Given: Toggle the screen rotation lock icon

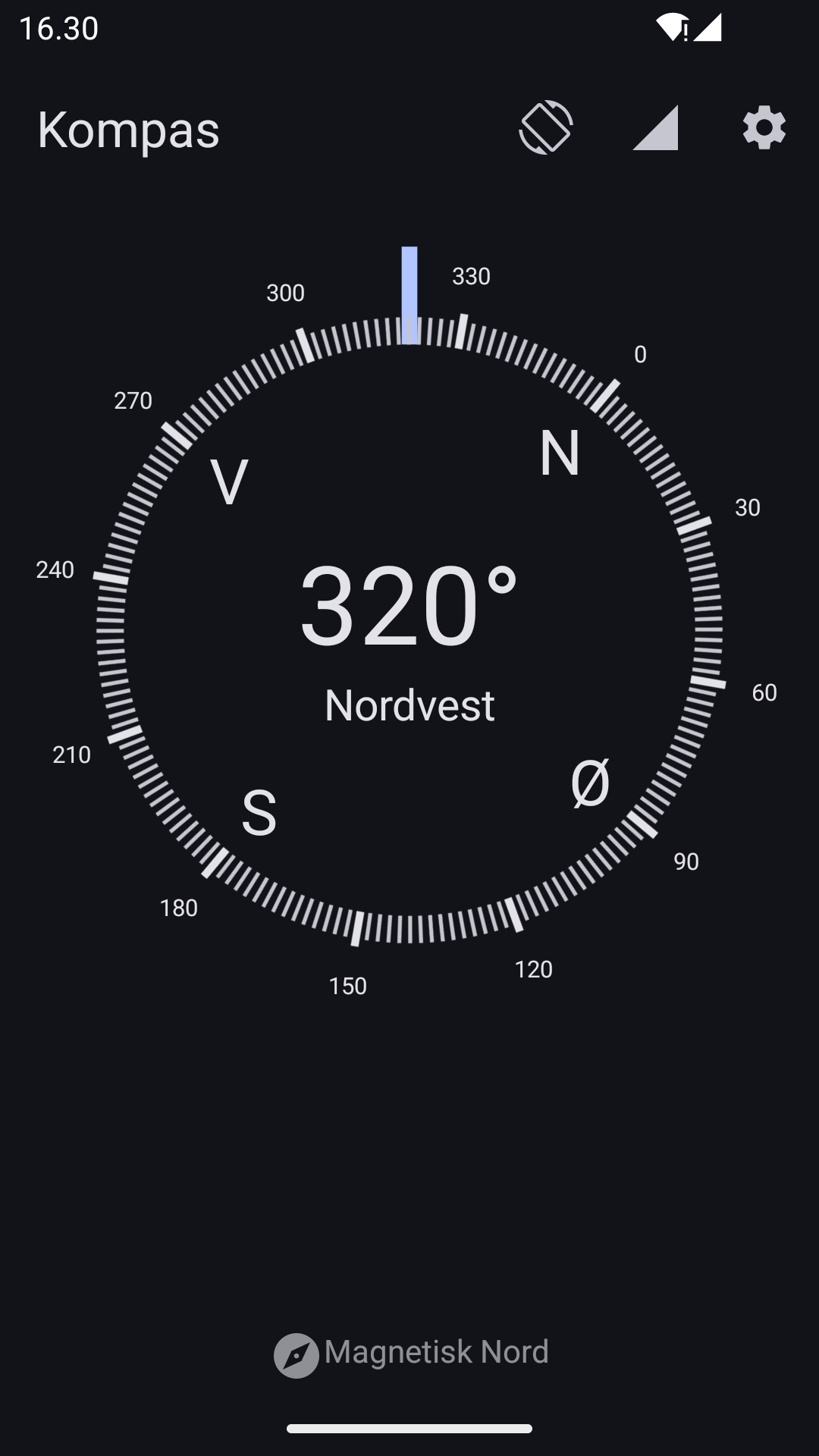Looking at the screenshot, I should [x=546, y=127].
